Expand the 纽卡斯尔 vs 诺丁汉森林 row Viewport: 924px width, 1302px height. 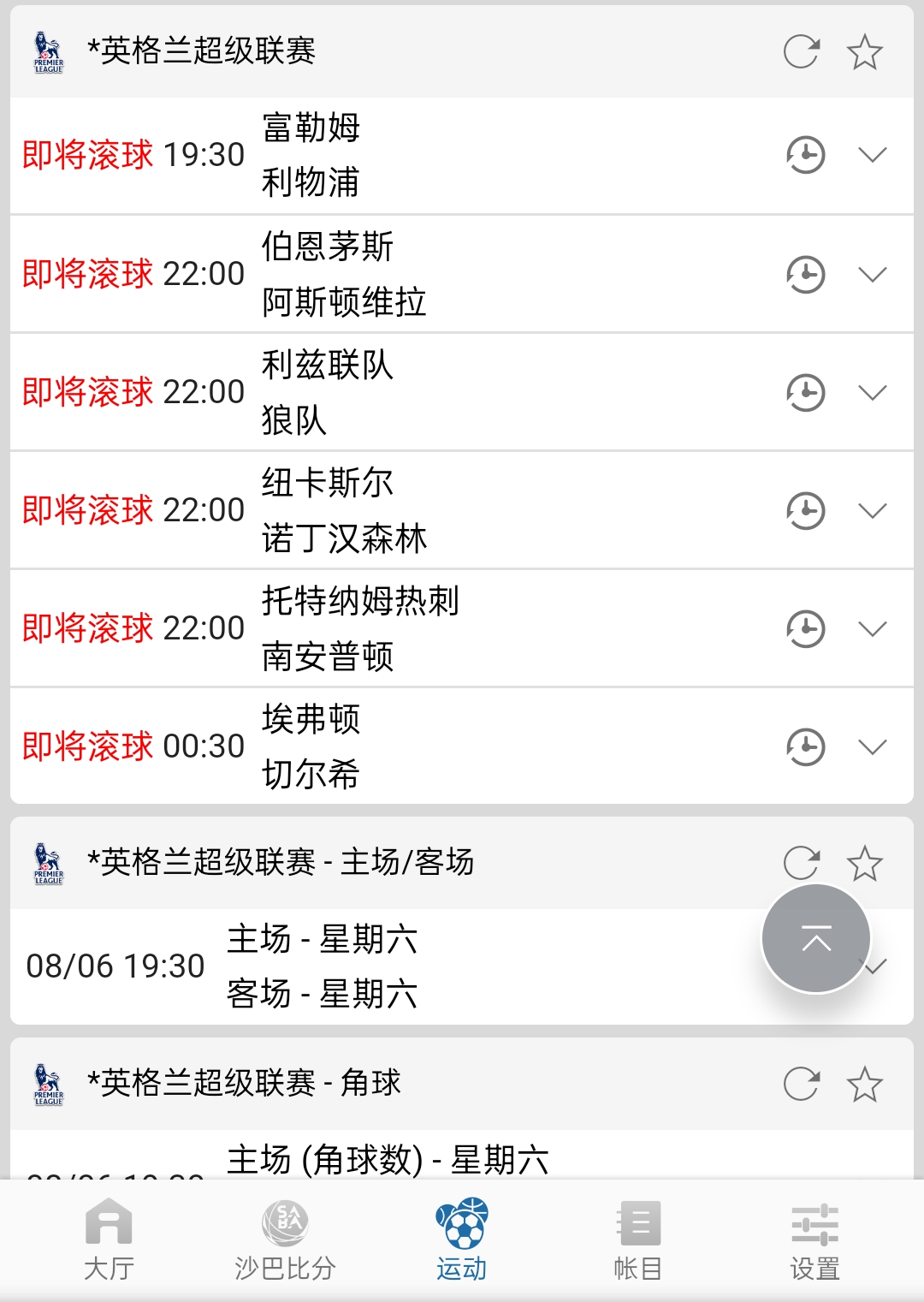(872, 510)
